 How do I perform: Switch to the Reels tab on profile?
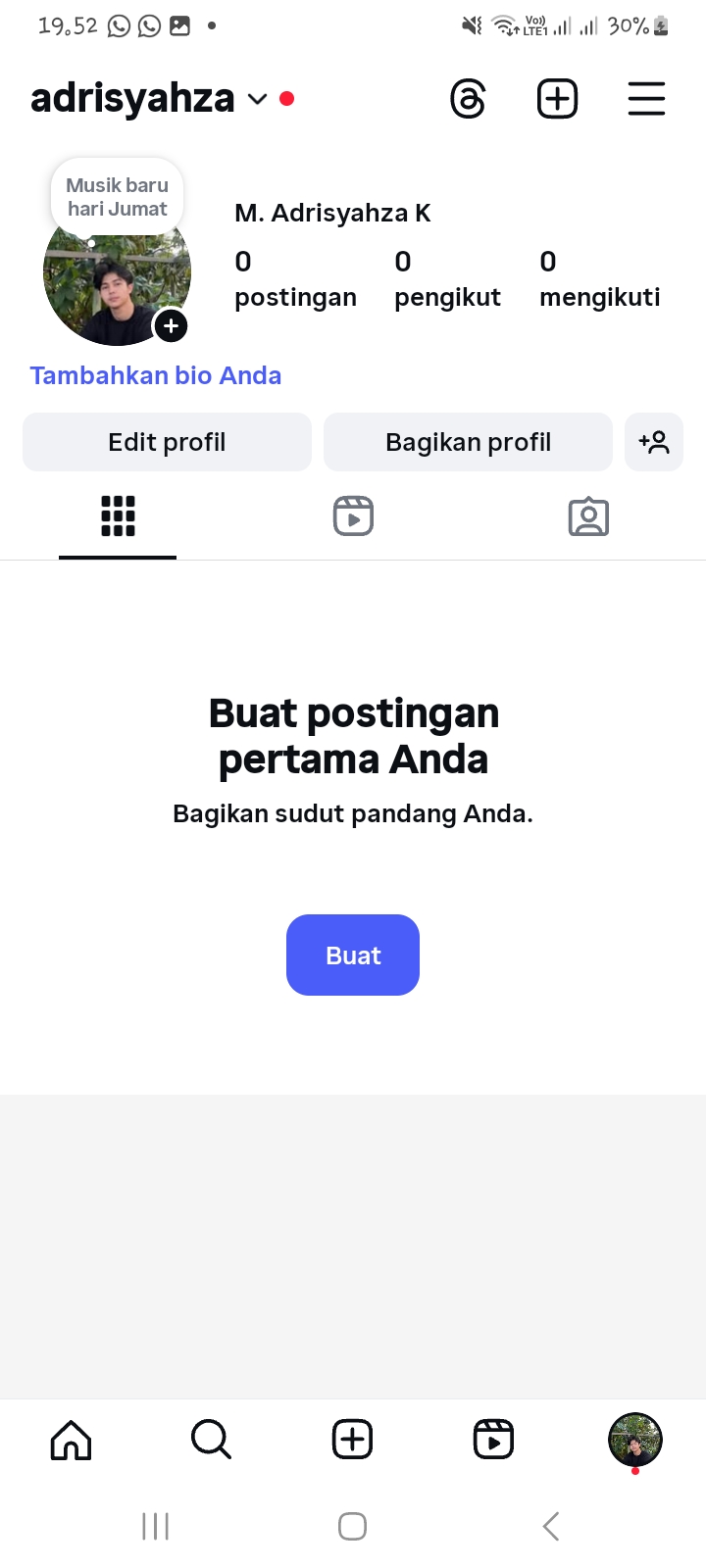[353, 516]
